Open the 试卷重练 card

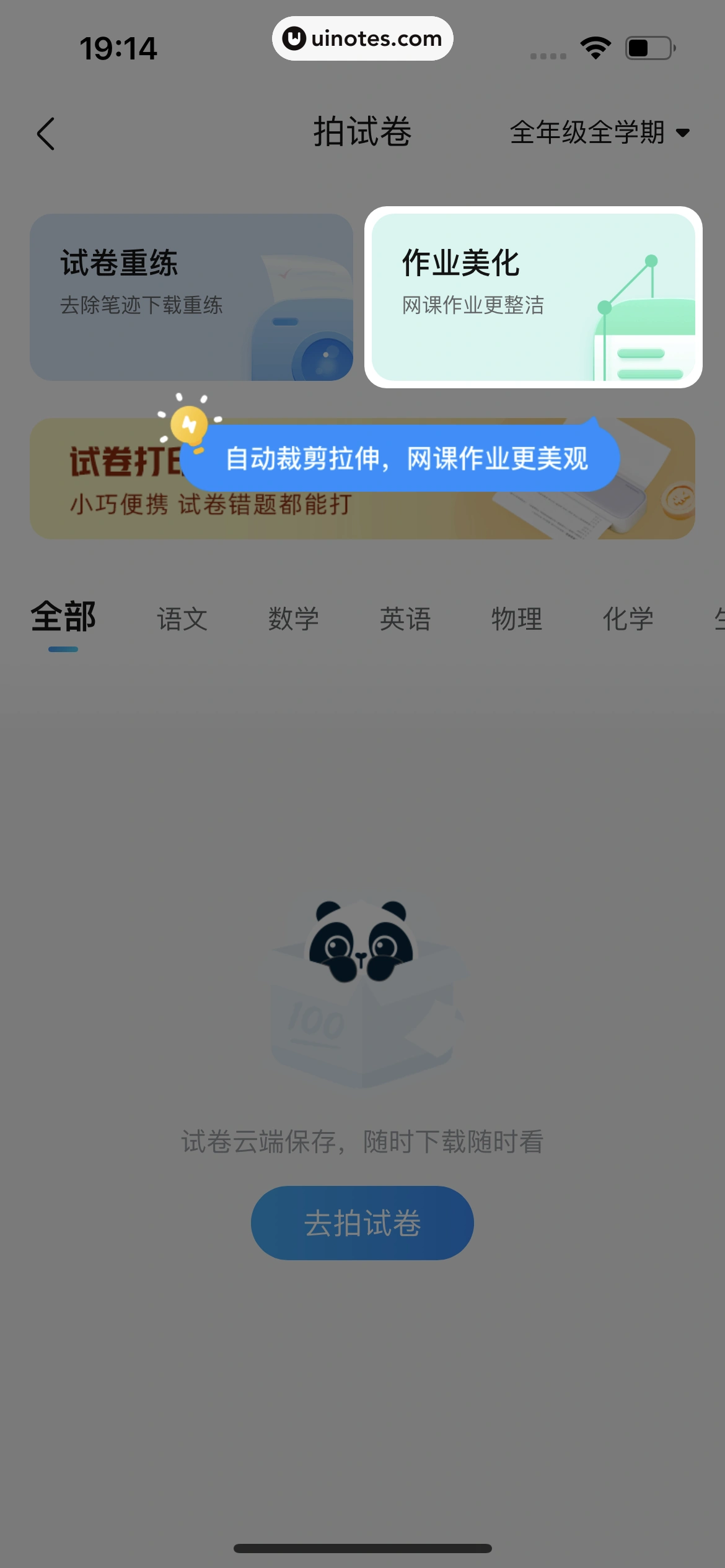click(x=191, y=297)
